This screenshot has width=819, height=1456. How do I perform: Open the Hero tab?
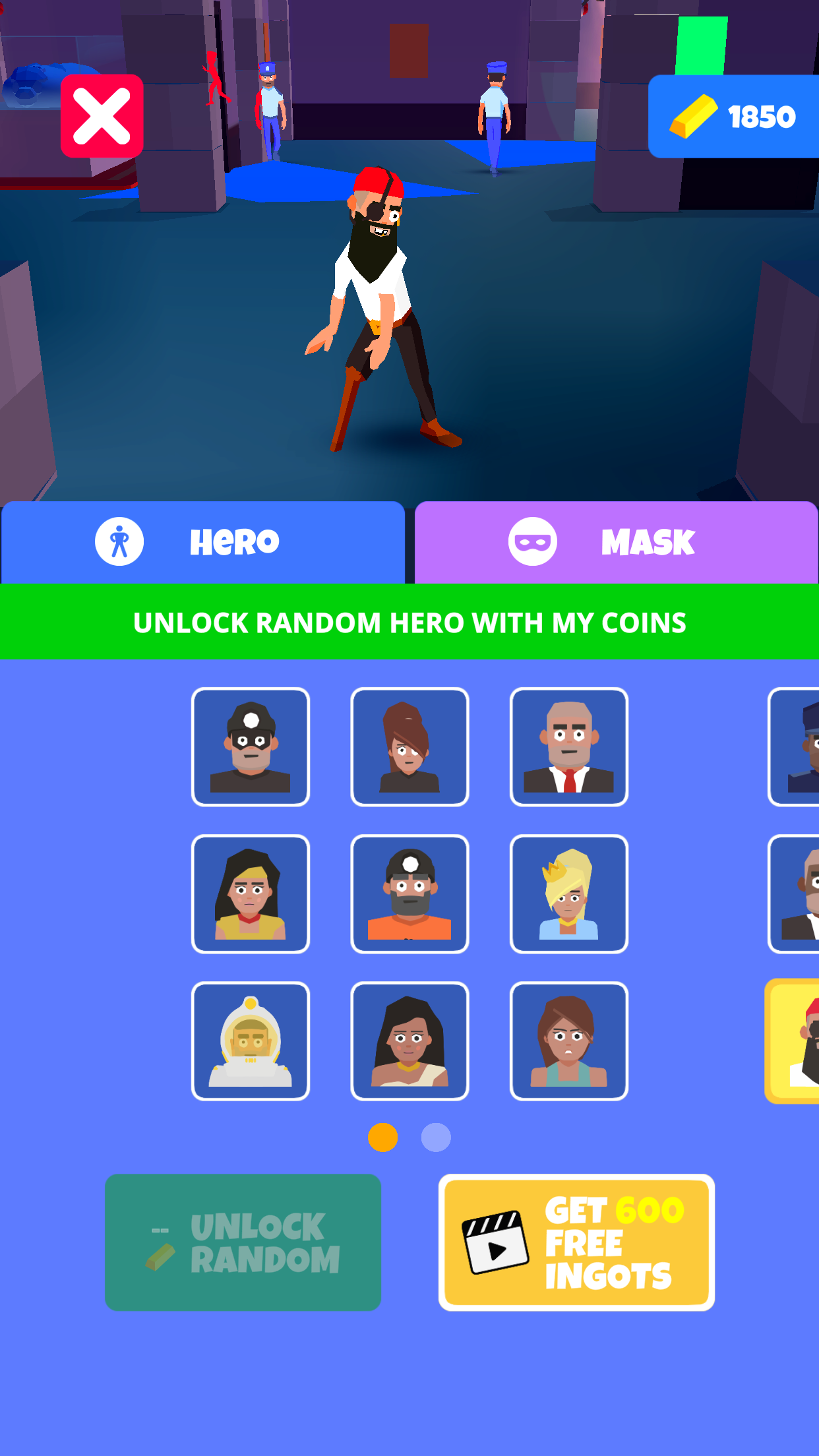[x=202, y=541]
